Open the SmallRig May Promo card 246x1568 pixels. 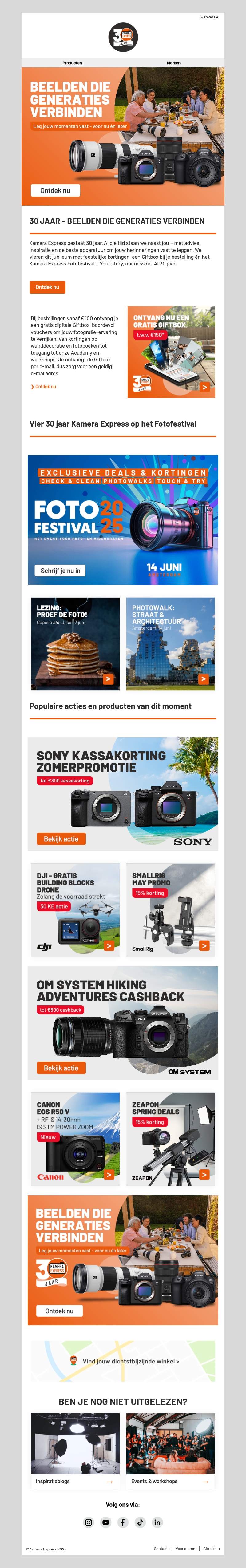point(170,909)
